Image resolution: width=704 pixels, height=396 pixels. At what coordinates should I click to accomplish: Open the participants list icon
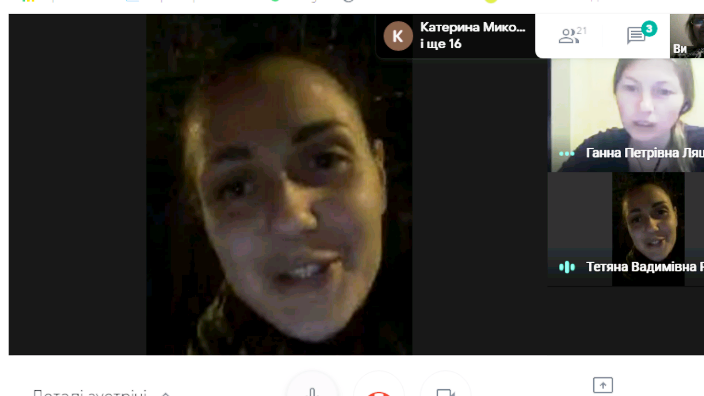pyautogui.click(x=572, y=35)
